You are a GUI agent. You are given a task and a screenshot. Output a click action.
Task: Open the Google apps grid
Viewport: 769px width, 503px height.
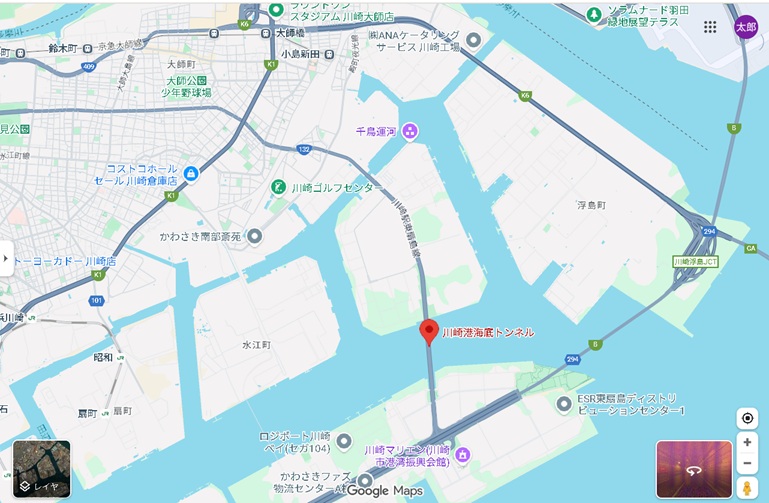[x=710, y=27]
